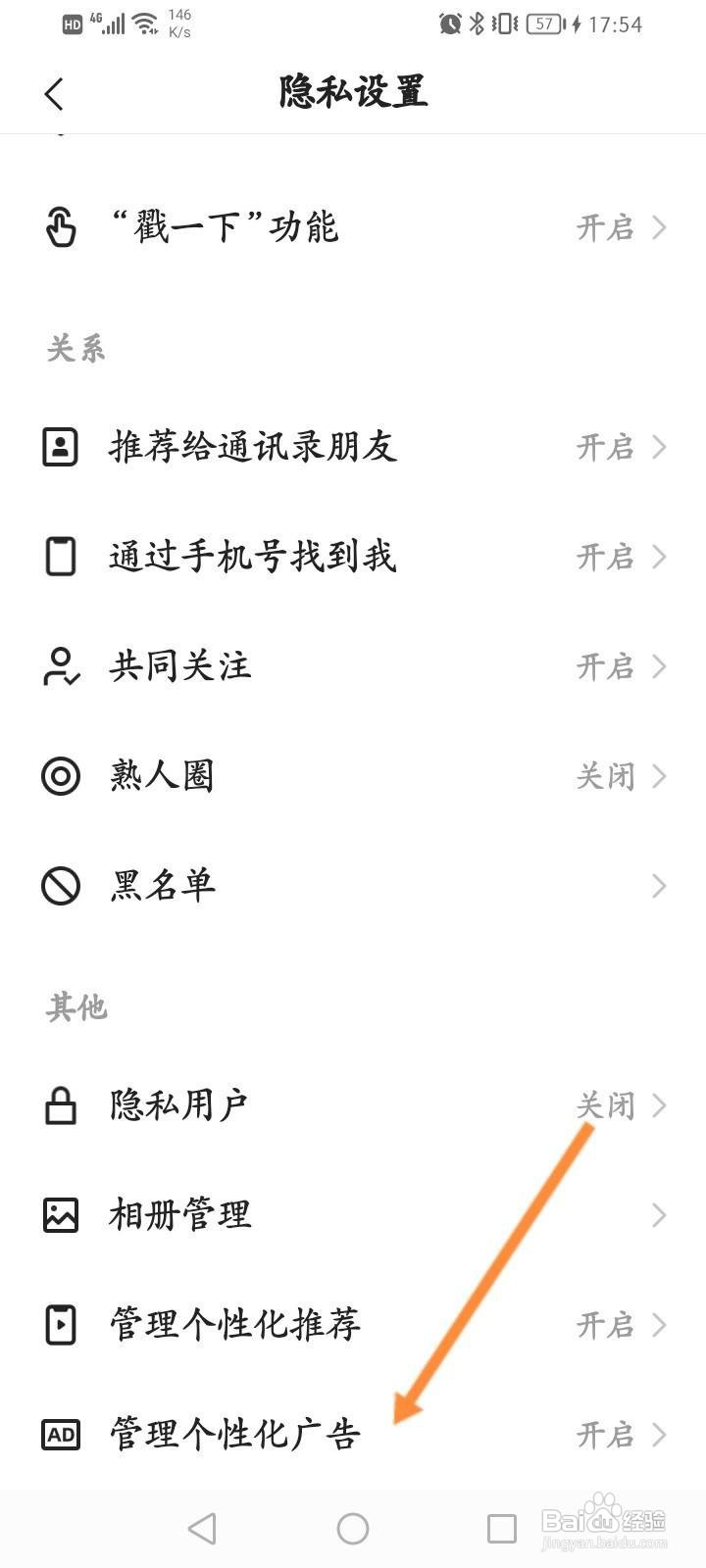Open the 共同关注 setting
The image size is (706, 1568).
click(353, 666)
